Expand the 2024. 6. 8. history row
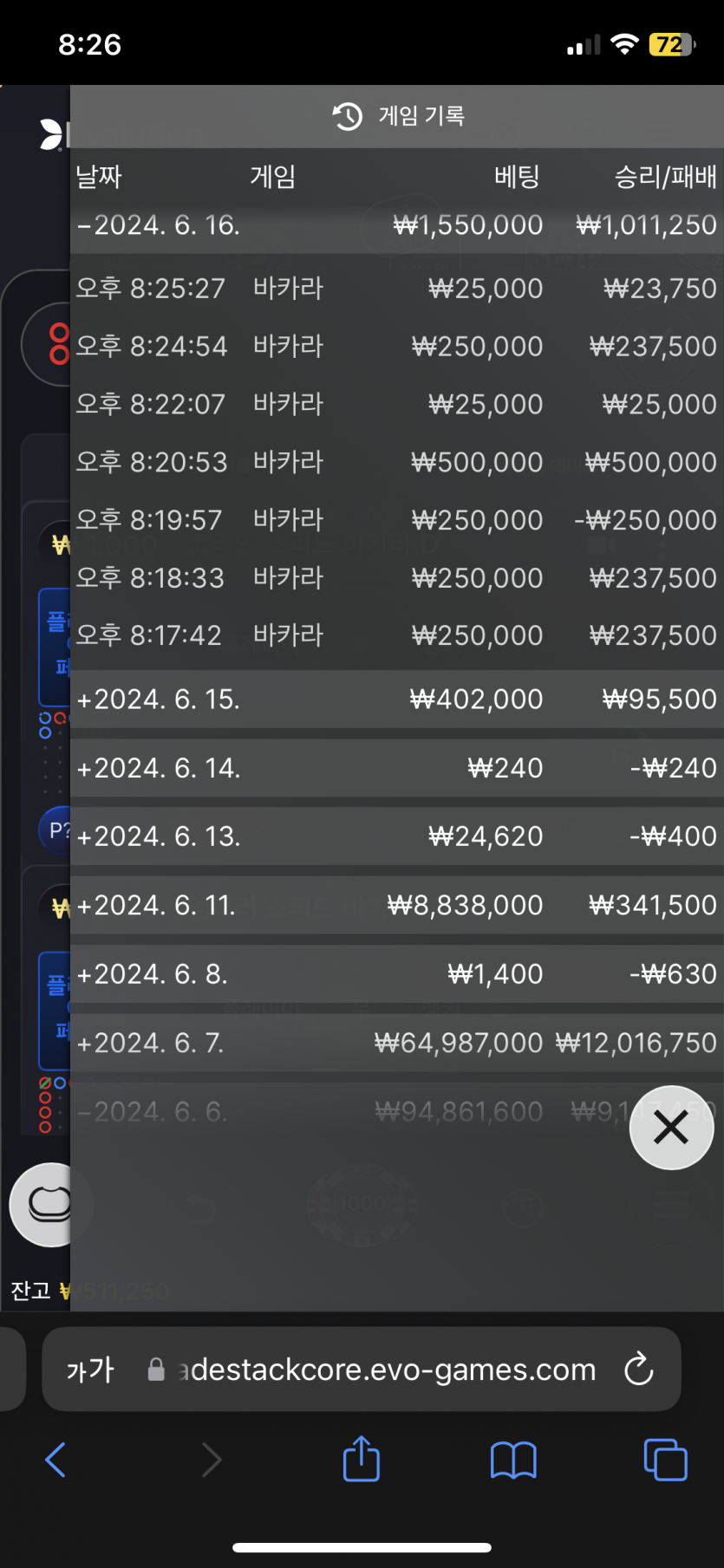 (397, 974)
